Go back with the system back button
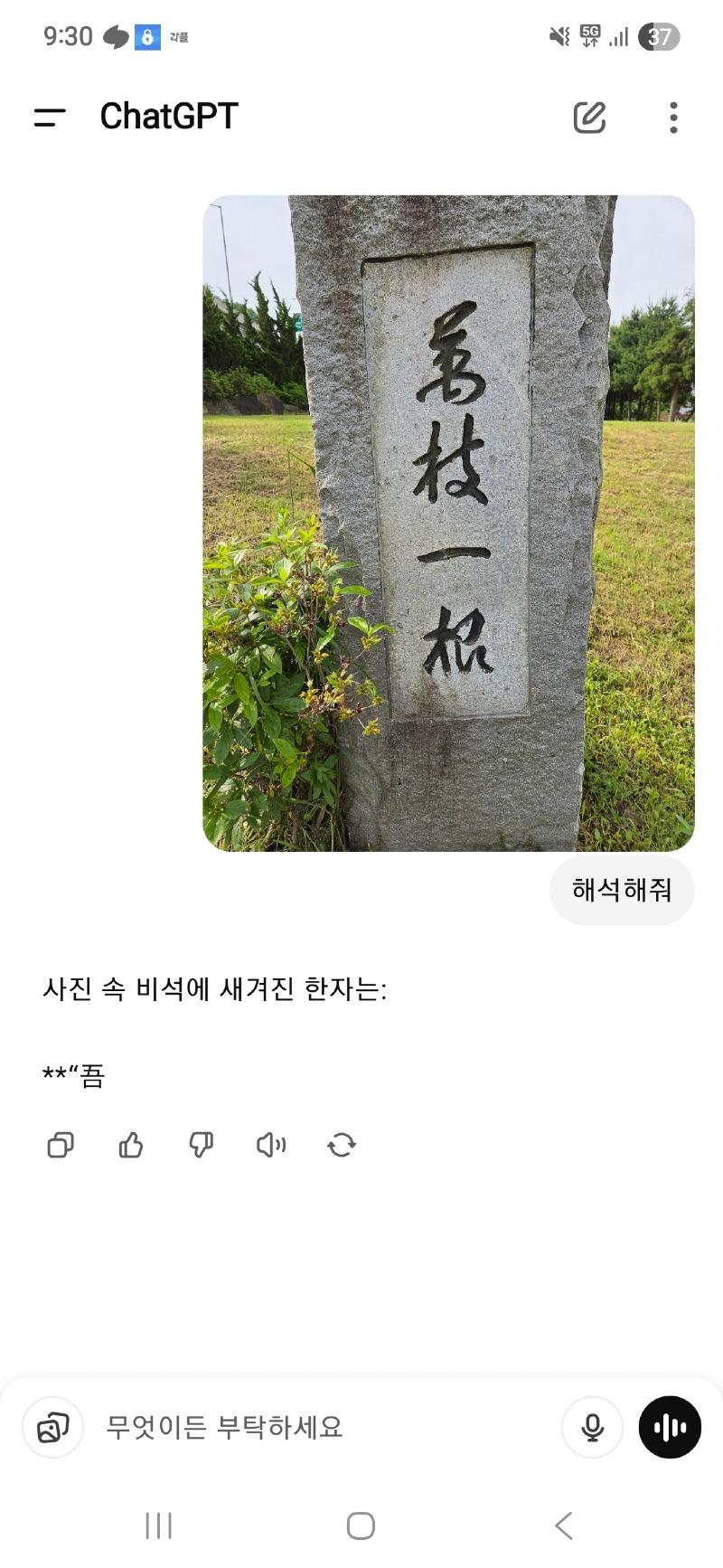 tap(564, 1525)
